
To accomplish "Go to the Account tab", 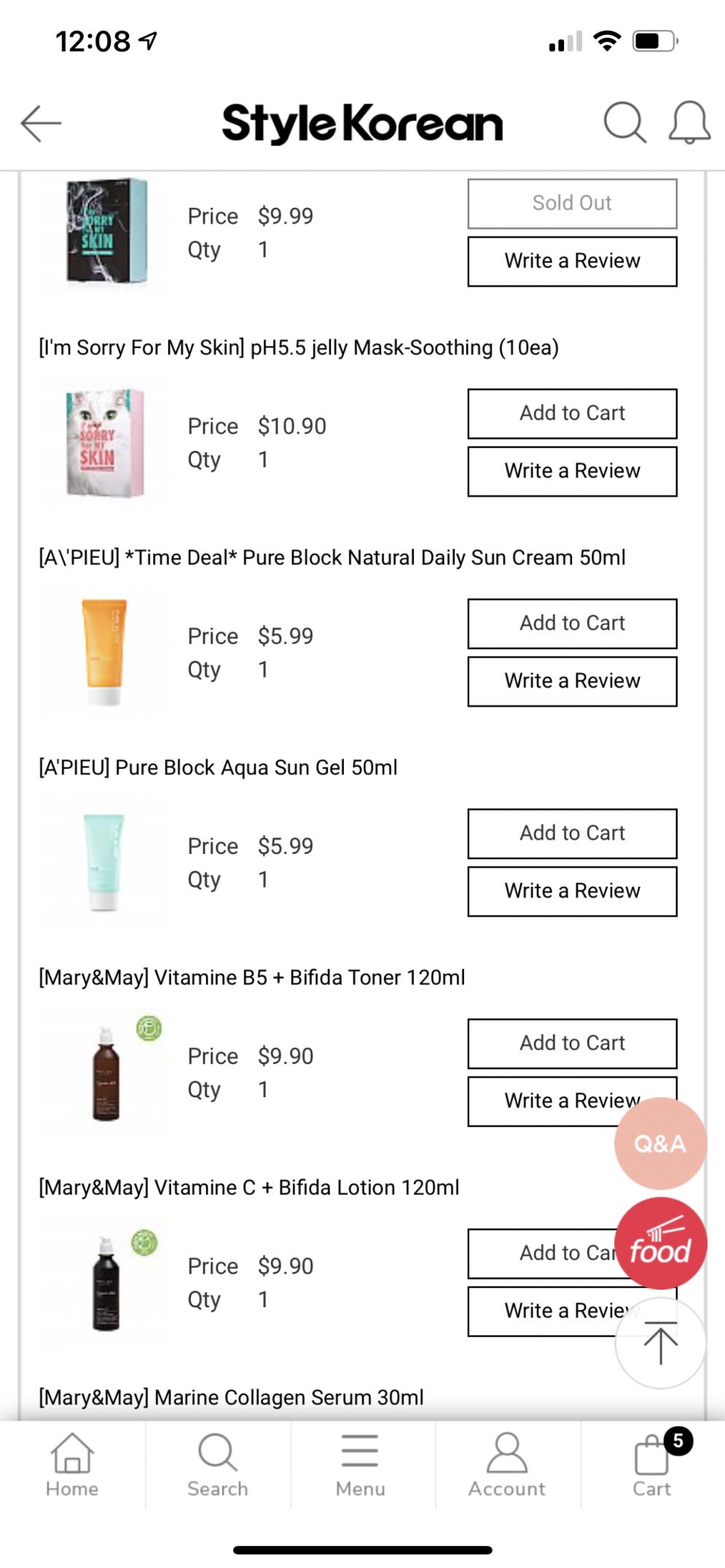I will [506, 1465].
